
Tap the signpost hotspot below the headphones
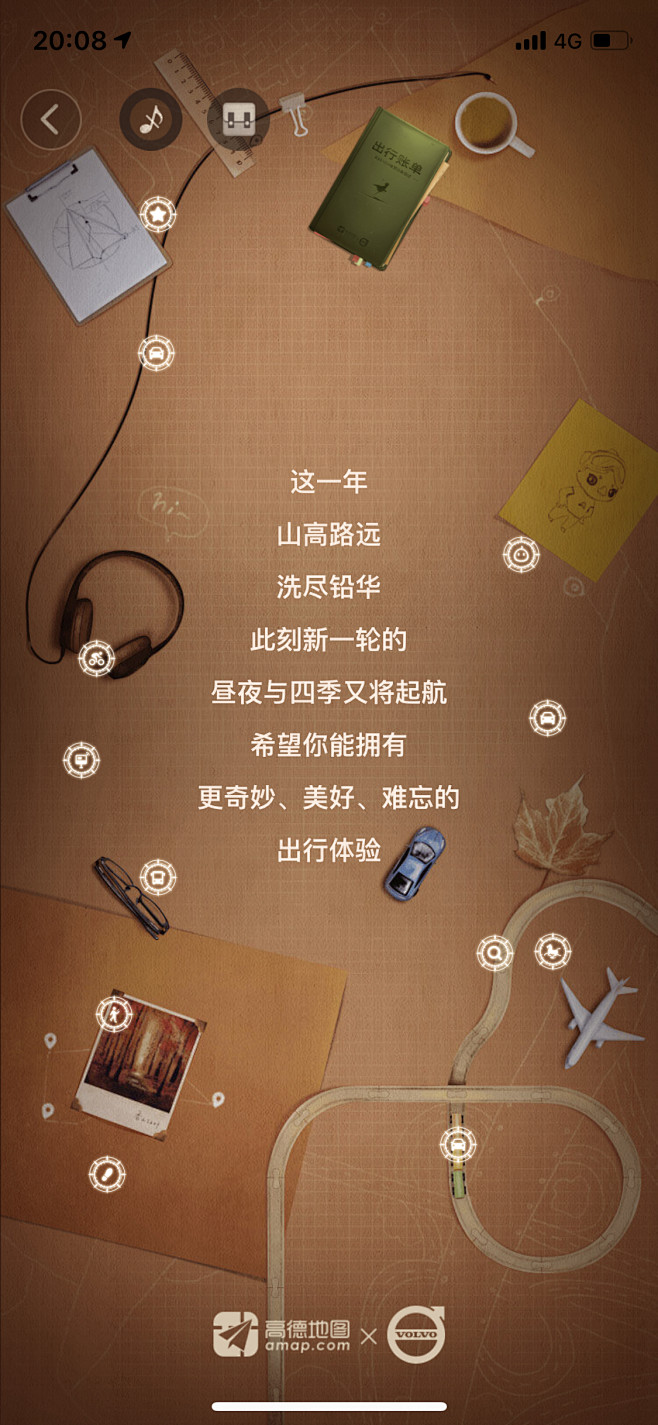[x=82, y=760]
